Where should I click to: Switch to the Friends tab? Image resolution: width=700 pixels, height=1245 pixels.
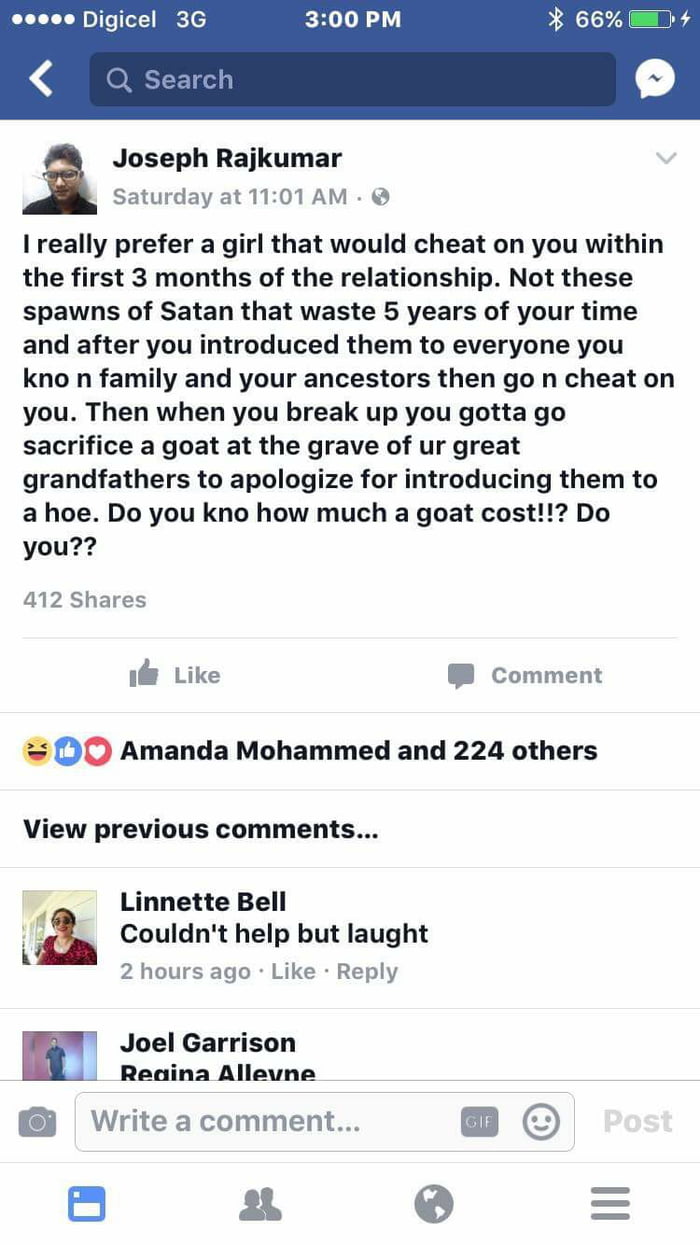pos(260,1204)
